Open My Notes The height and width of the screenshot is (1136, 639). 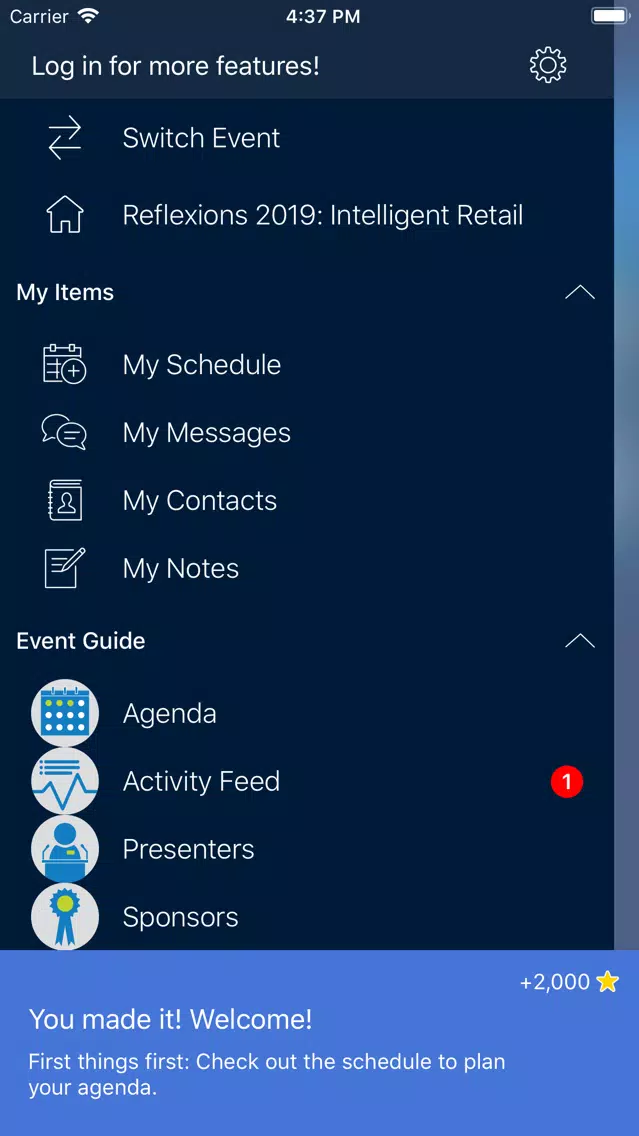click(x=307, y=569)
